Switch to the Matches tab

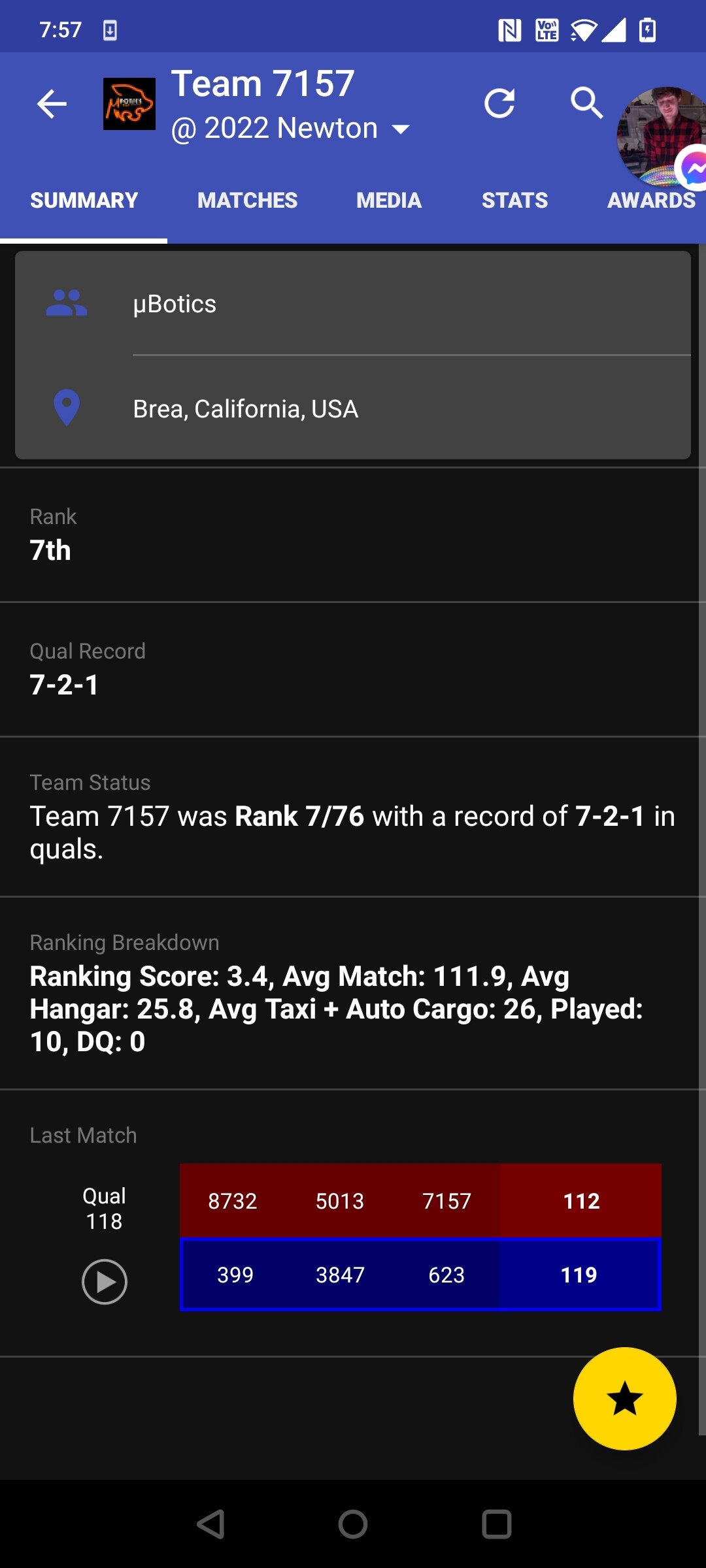pyautogui.click(x=247, y=201)
